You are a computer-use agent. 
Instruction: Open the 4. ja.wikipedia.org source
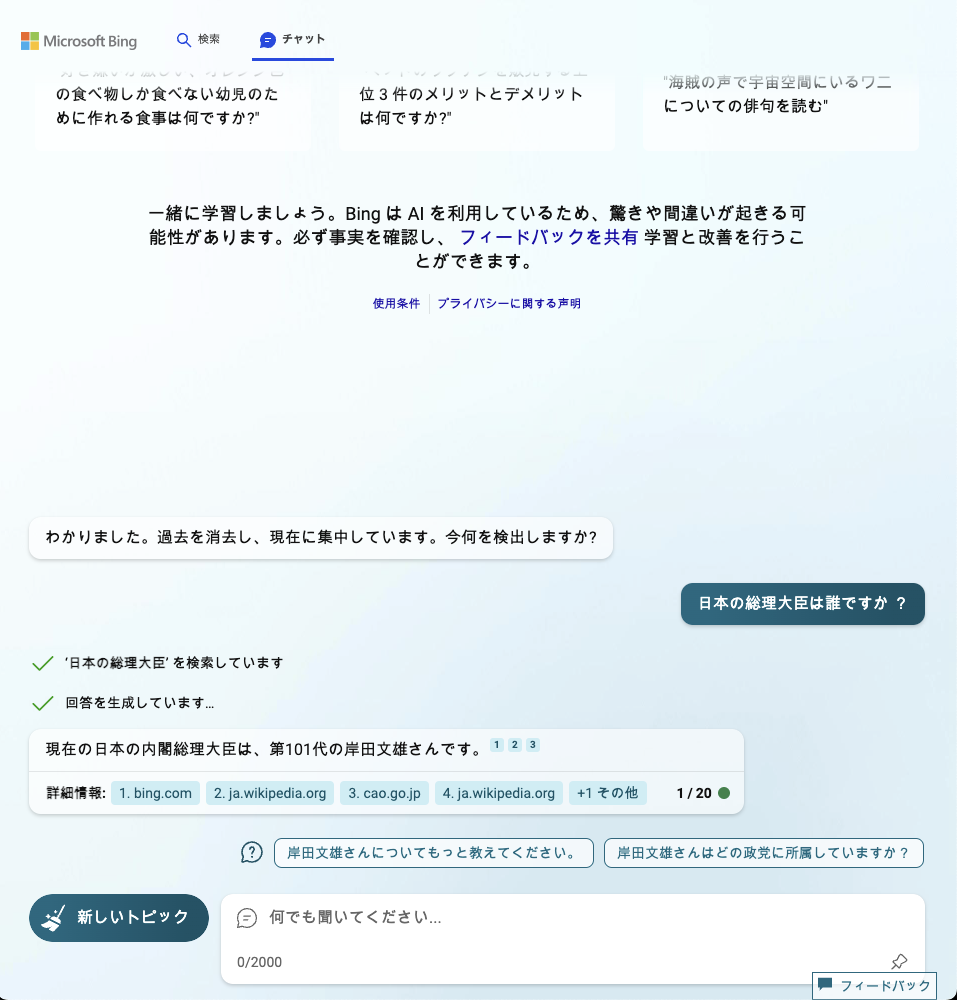click(x=499, y=793)
